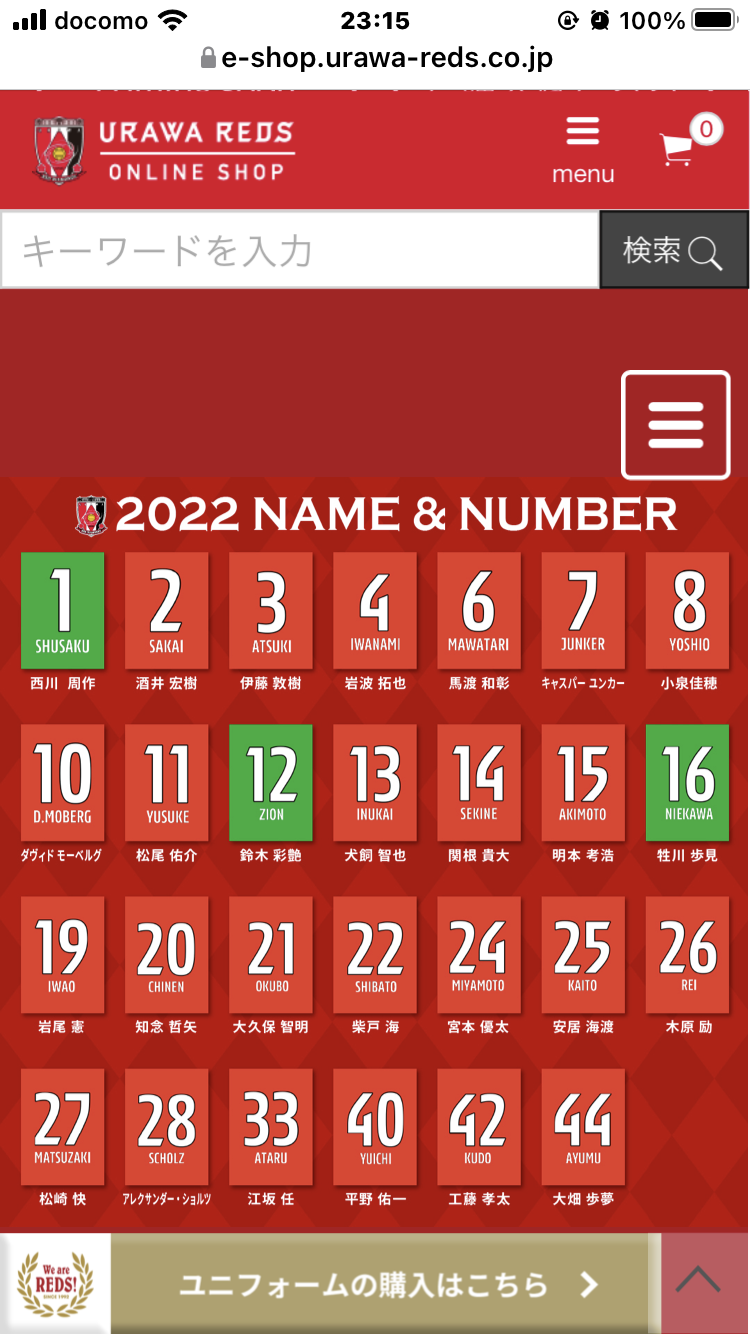
Task: Tap the keyword search input field
Action: click(298, 250)
